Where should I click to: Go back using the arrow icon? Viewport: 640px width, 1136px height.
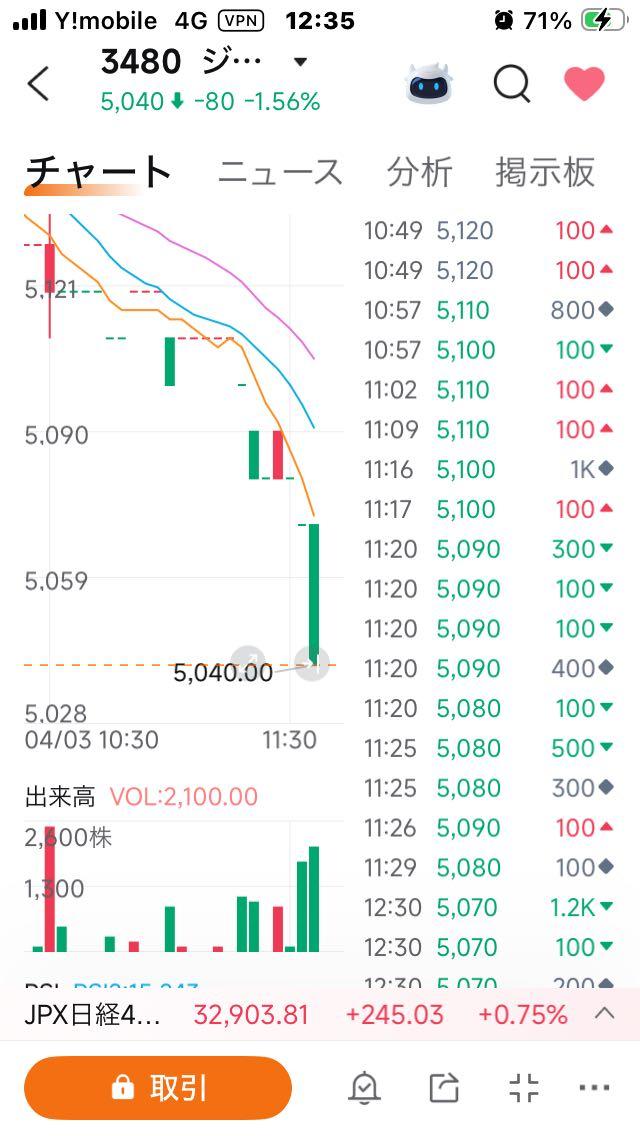(38, 84)
